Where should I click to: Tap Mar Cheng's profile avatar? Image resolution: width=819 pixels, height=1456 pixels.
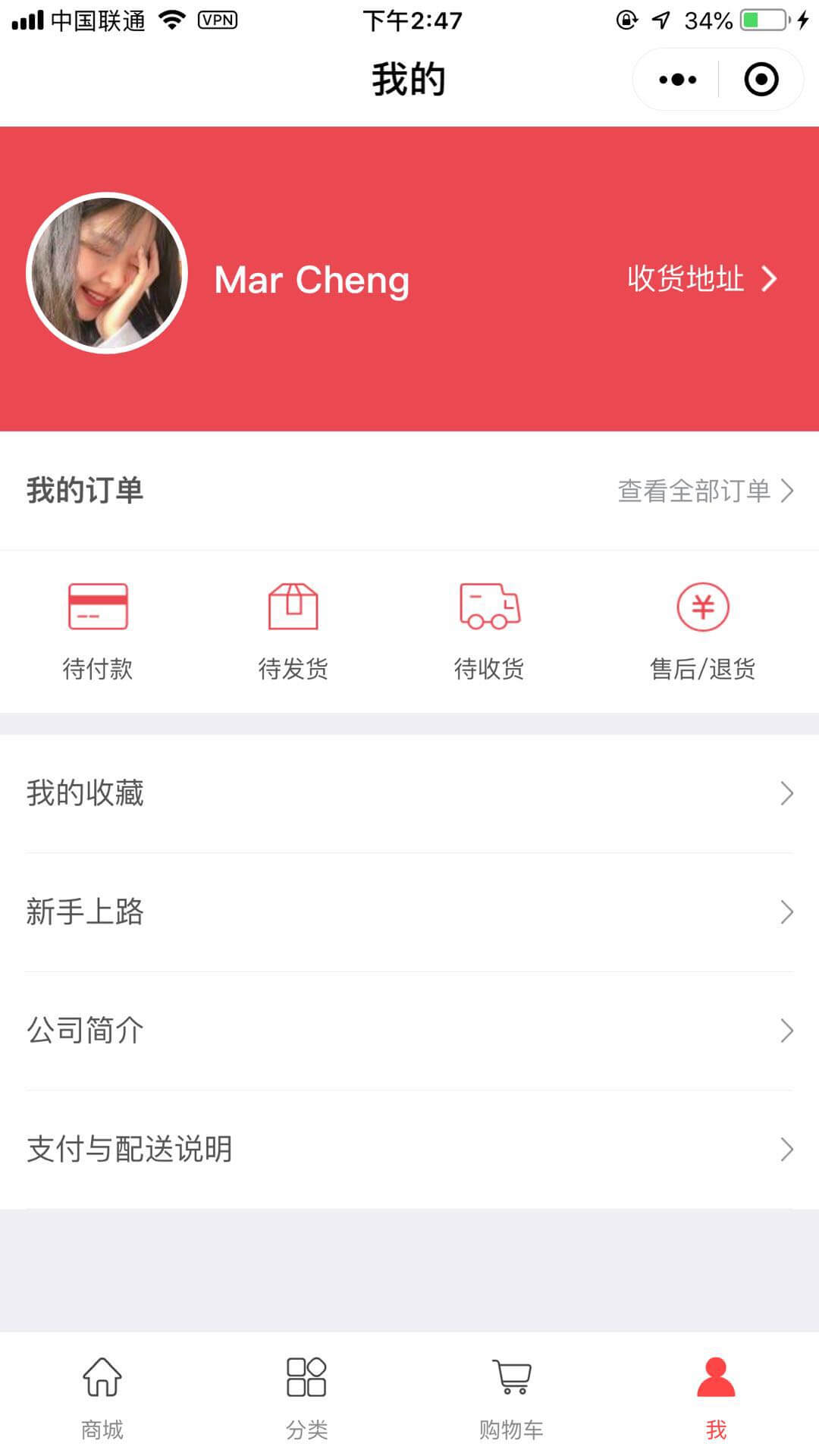pos(107,273)
